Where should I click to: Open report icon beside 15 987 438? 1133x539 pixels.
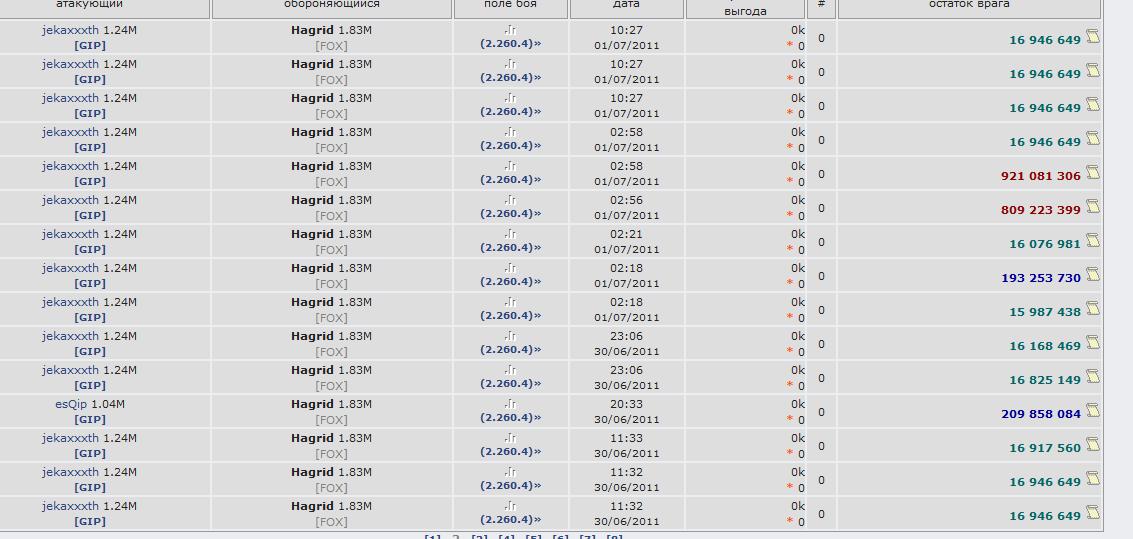1093,309
